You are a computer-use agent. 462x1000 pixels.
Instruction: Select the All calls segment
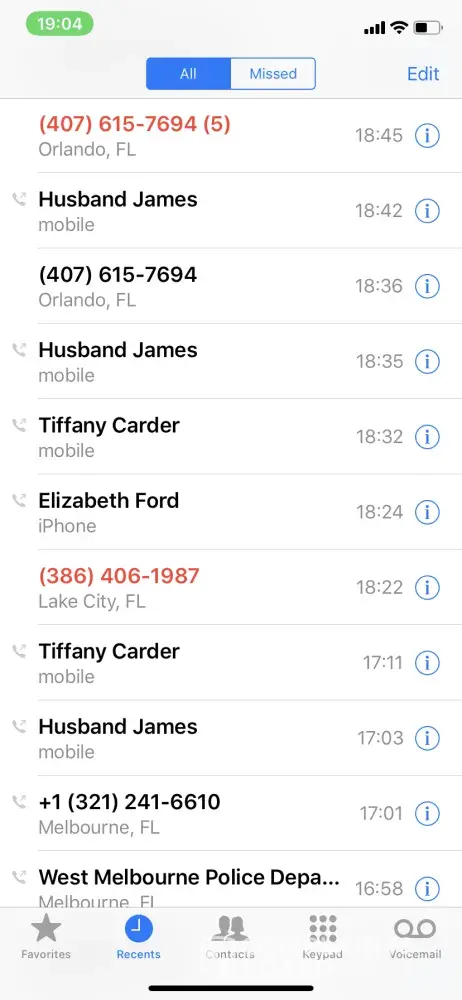click(x=188, y=74)
